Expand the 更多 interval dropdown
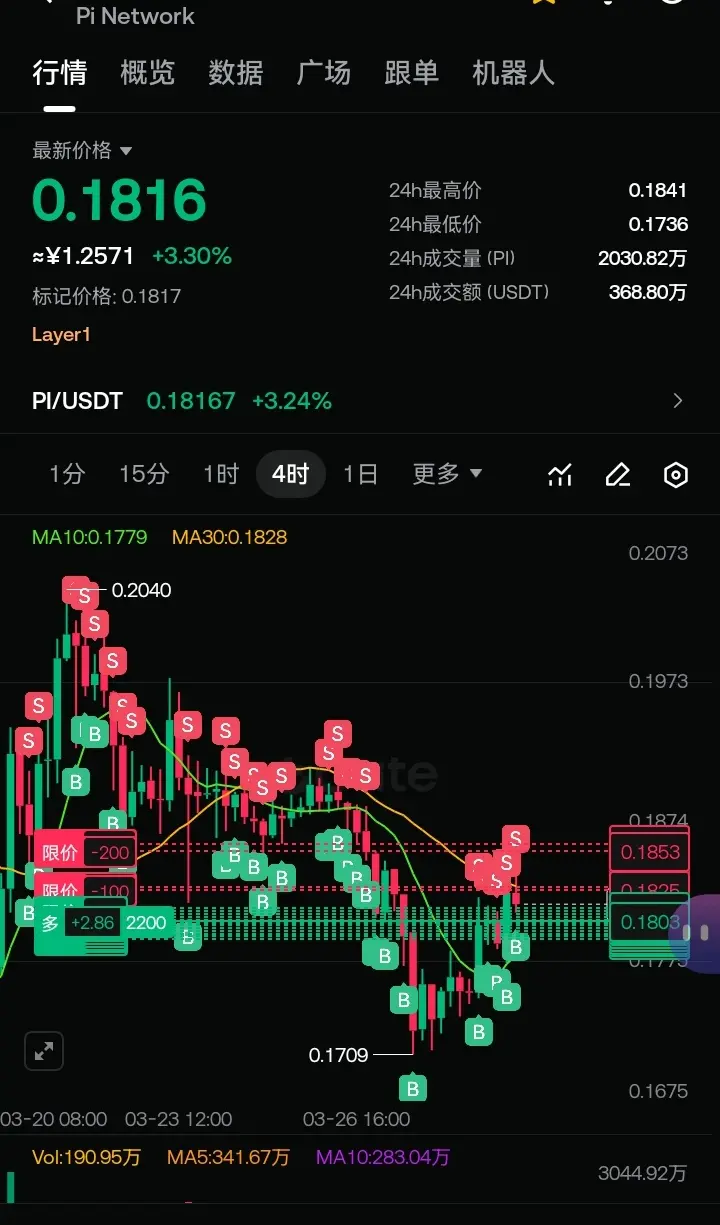 [x=447, y=474]
